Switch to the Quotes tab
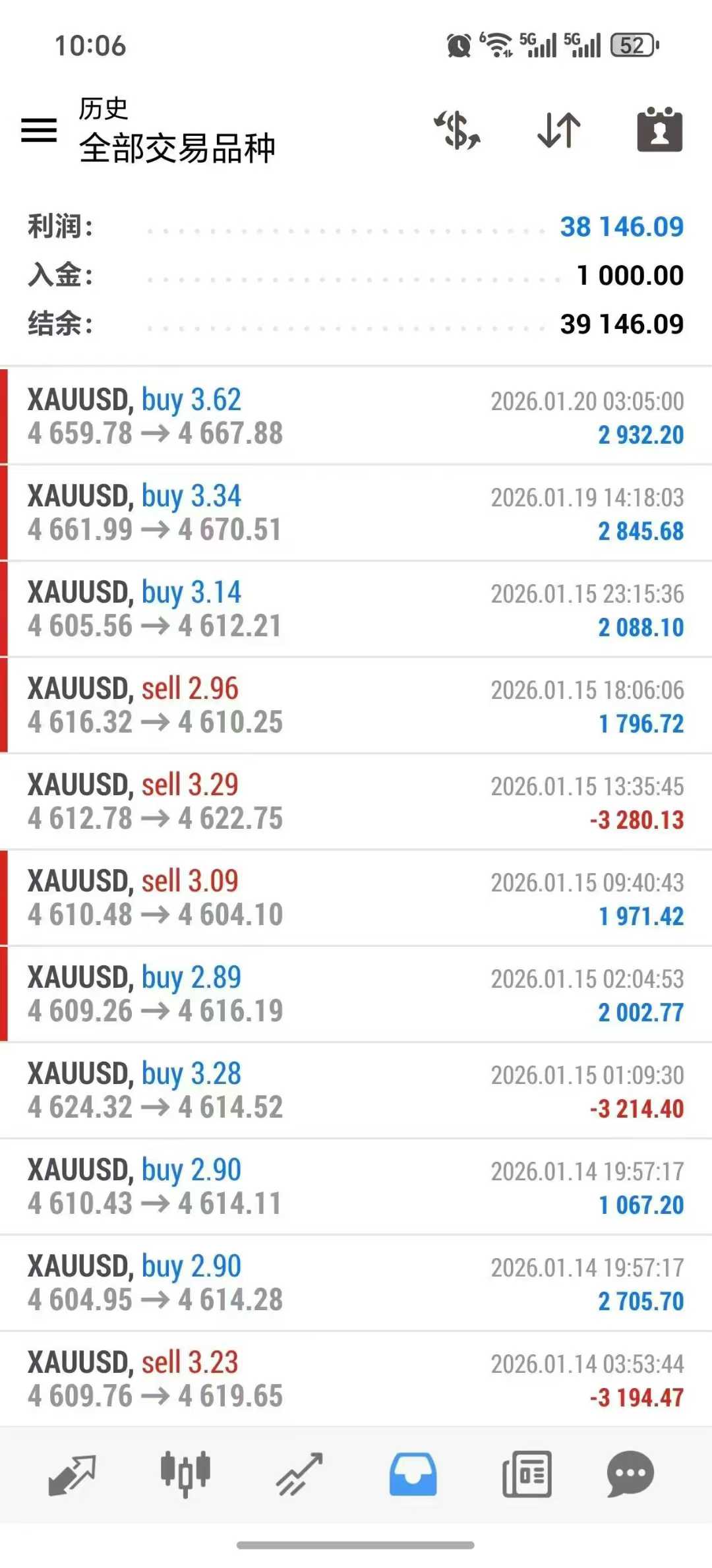The image size is (712, 1568). point(72,1474)
